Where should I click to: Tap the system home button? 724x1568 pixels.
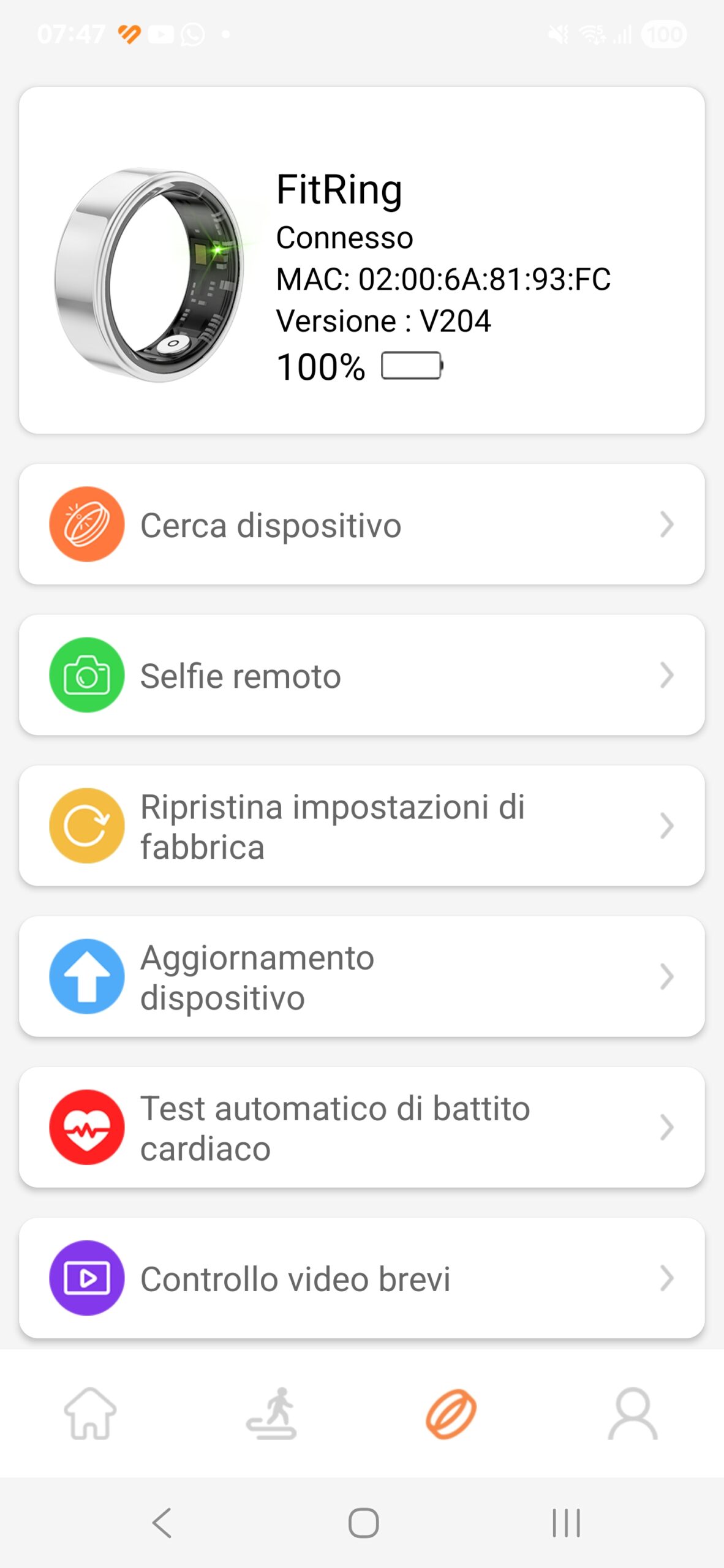363,1523
